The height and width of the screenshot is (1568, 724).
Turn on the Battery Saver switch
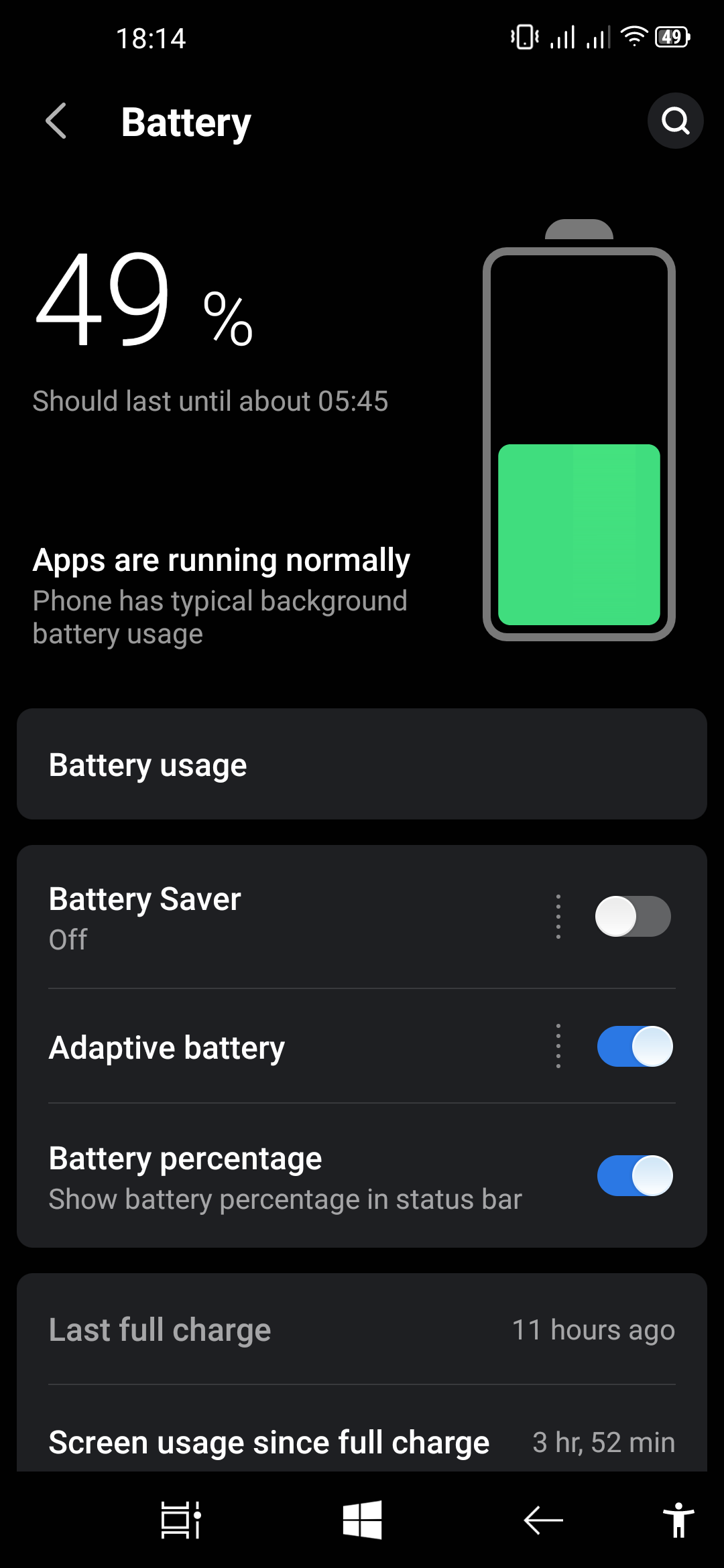[x=633, y=917]
